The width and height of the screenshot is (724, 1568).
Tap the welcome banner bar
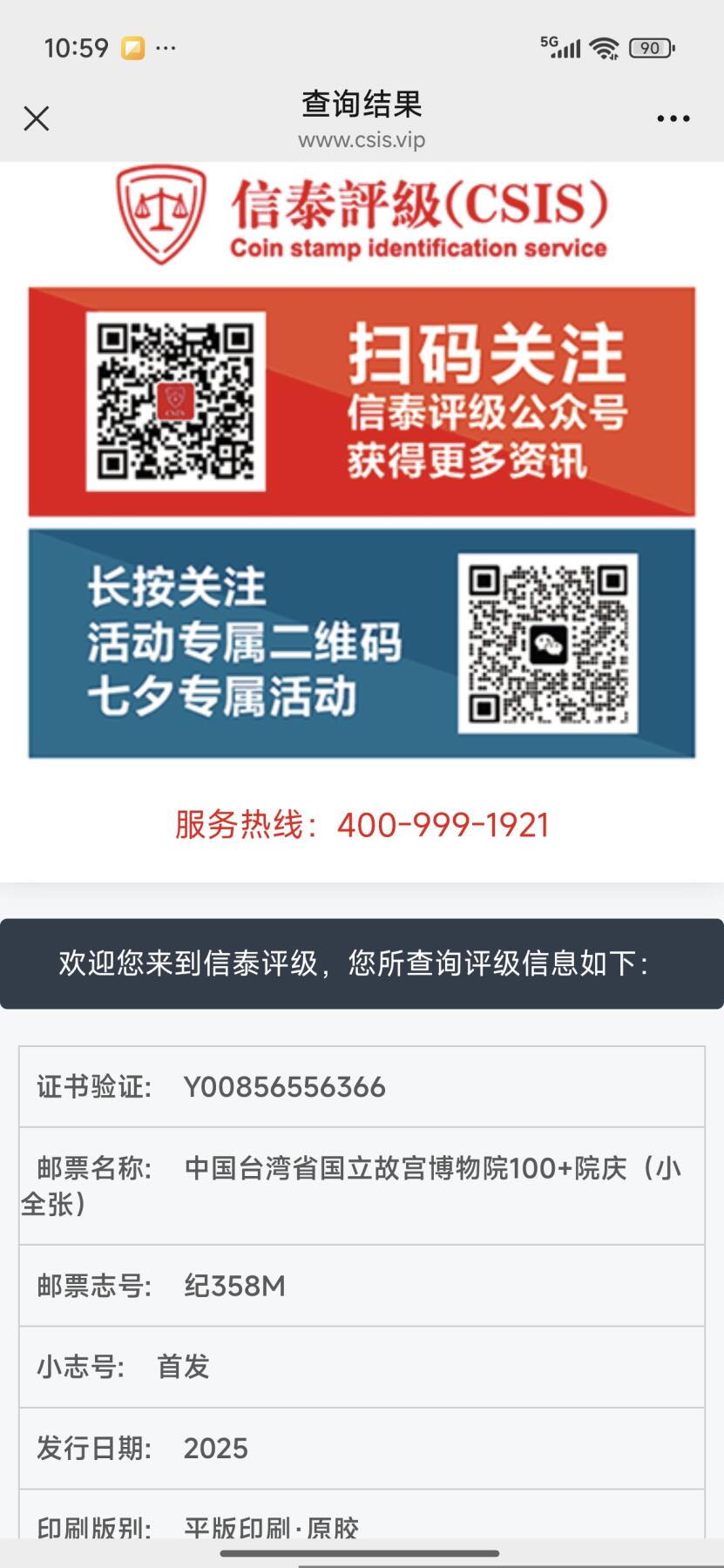click(x=362, y=963)
